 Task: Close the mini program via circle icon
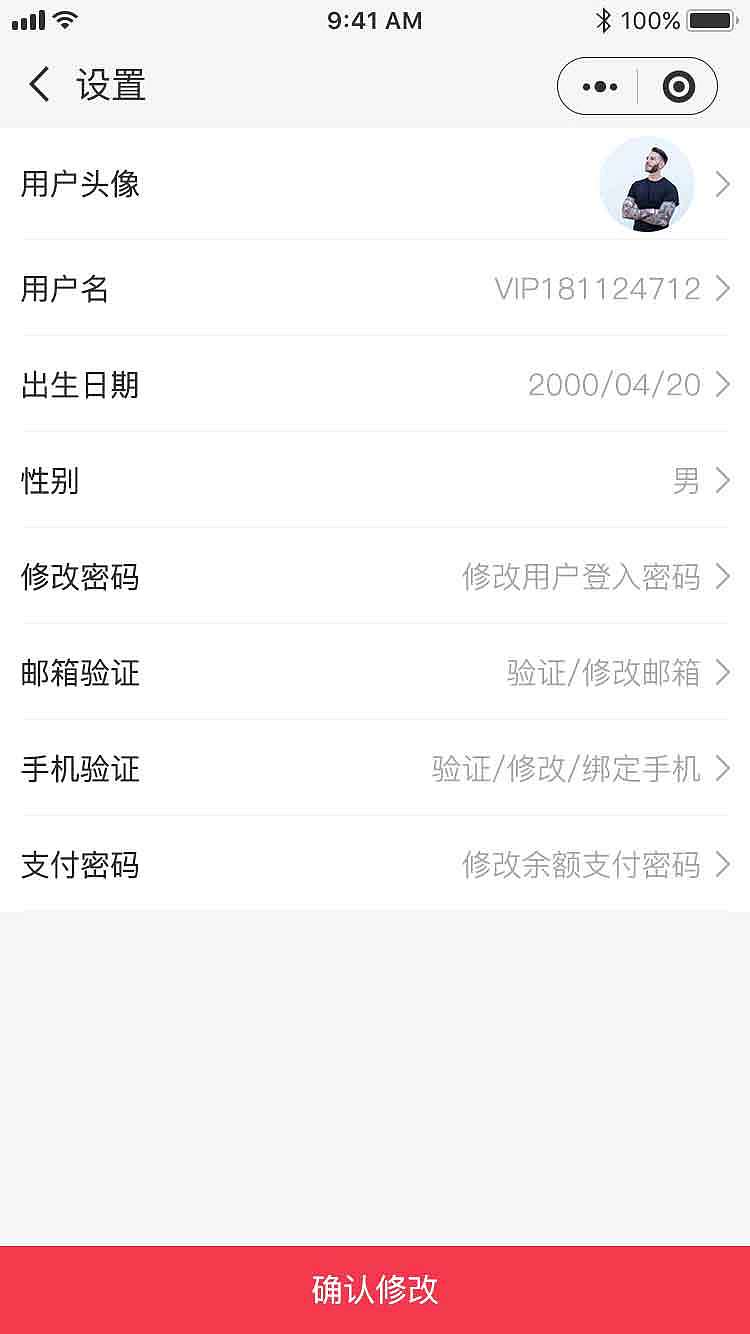[x=678, y=87]
